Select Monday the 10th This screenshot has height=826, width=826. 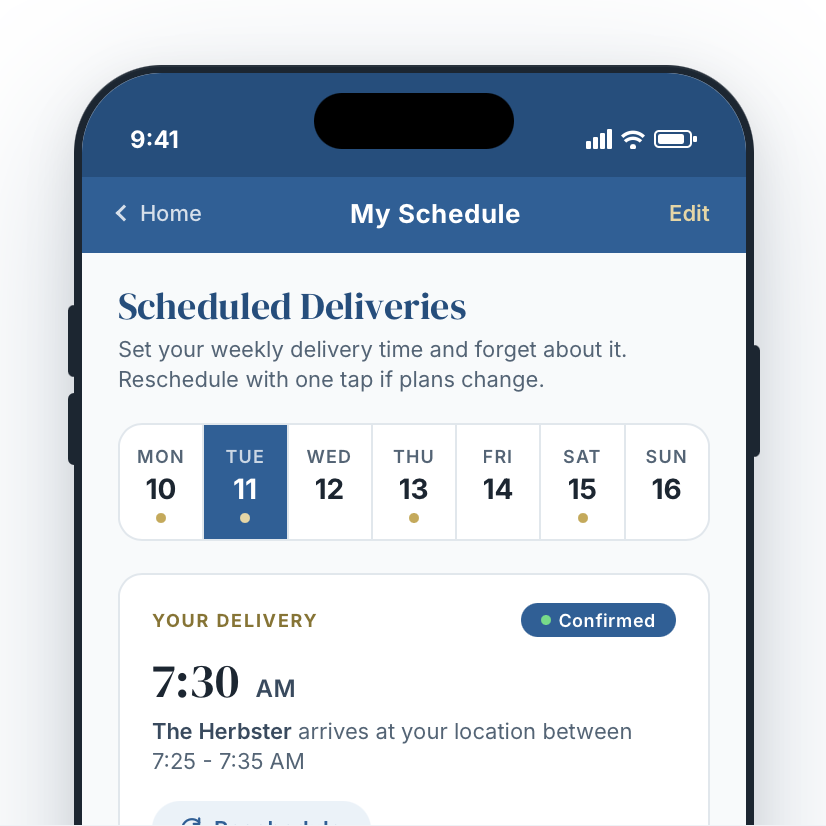[x=161, y=482]
